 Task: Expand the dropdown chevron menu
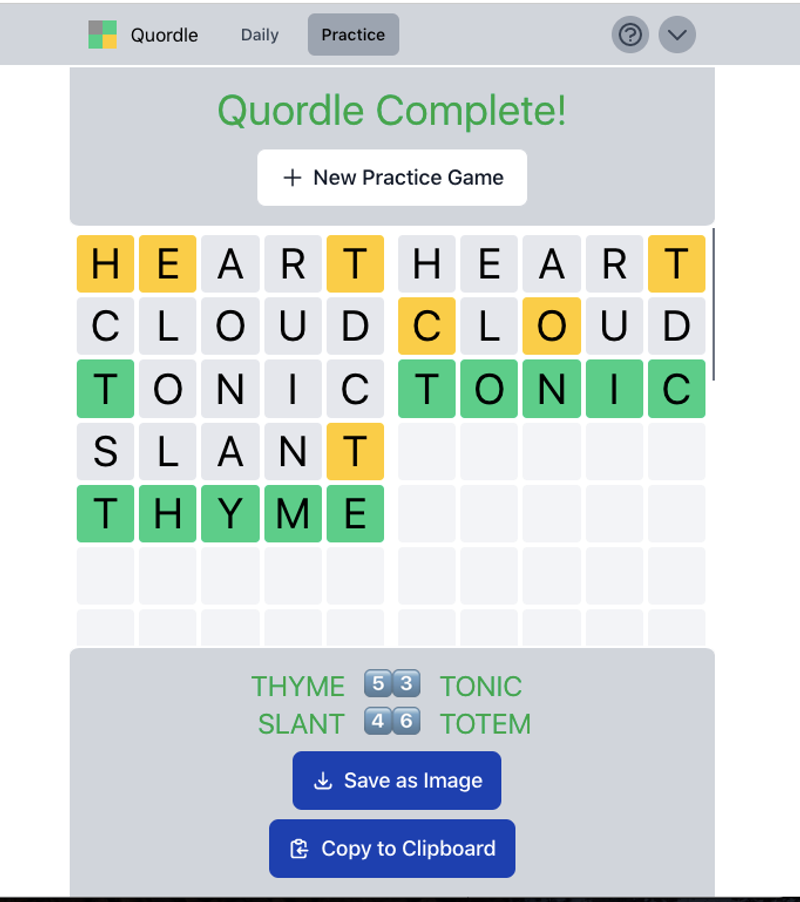tap(677, 35)
